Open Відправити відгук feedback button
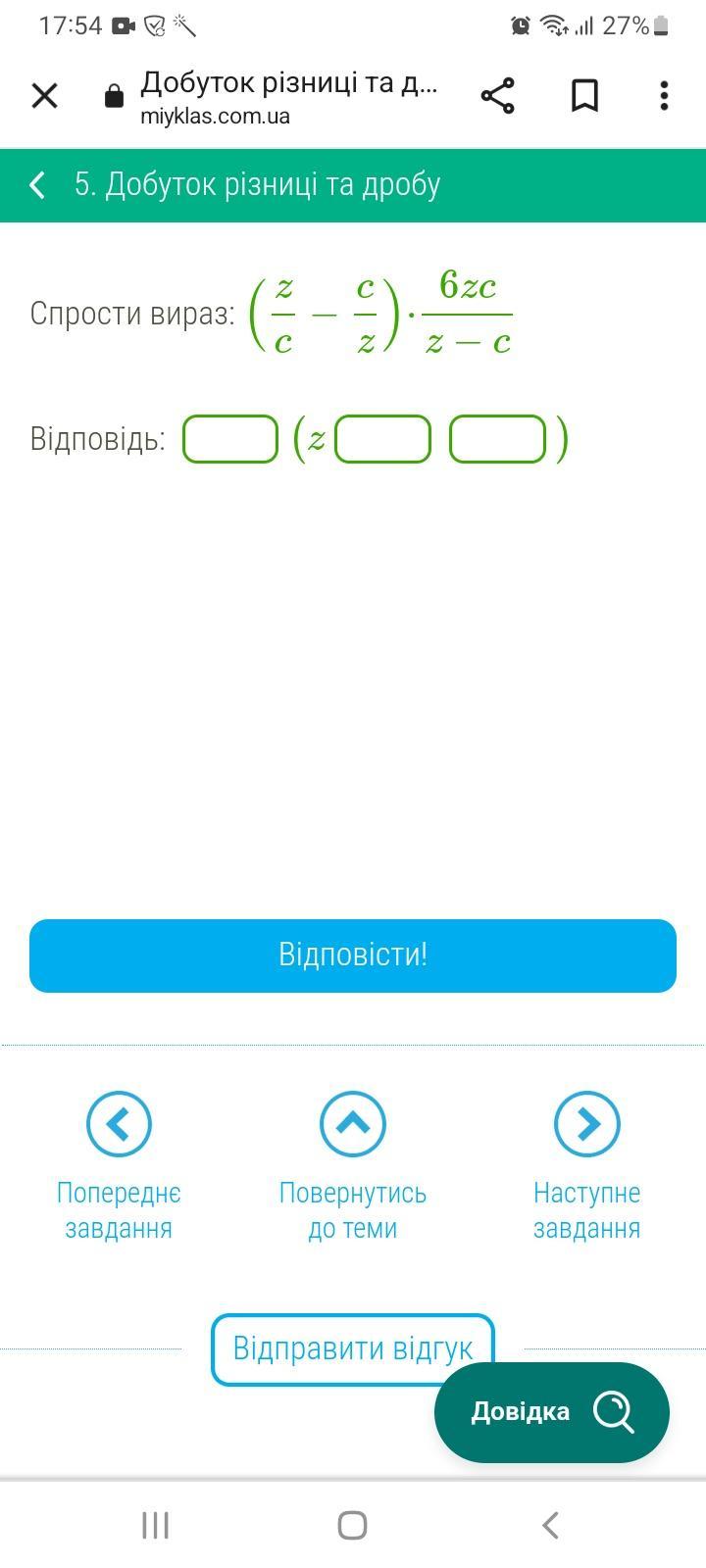706x1568 pixels. (x=352, y=1348)
